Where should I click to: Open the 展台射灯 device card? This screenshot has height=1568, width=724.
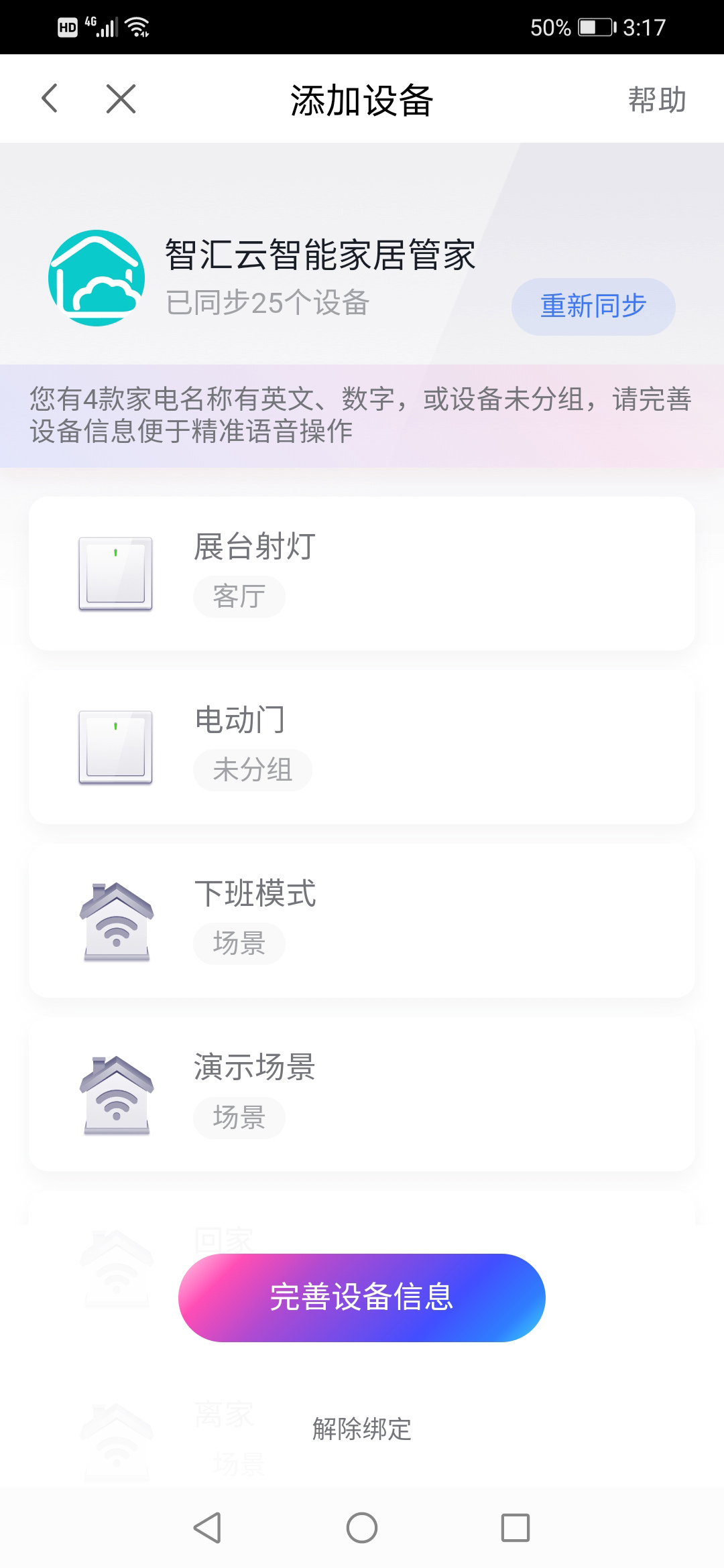(362, 573)
